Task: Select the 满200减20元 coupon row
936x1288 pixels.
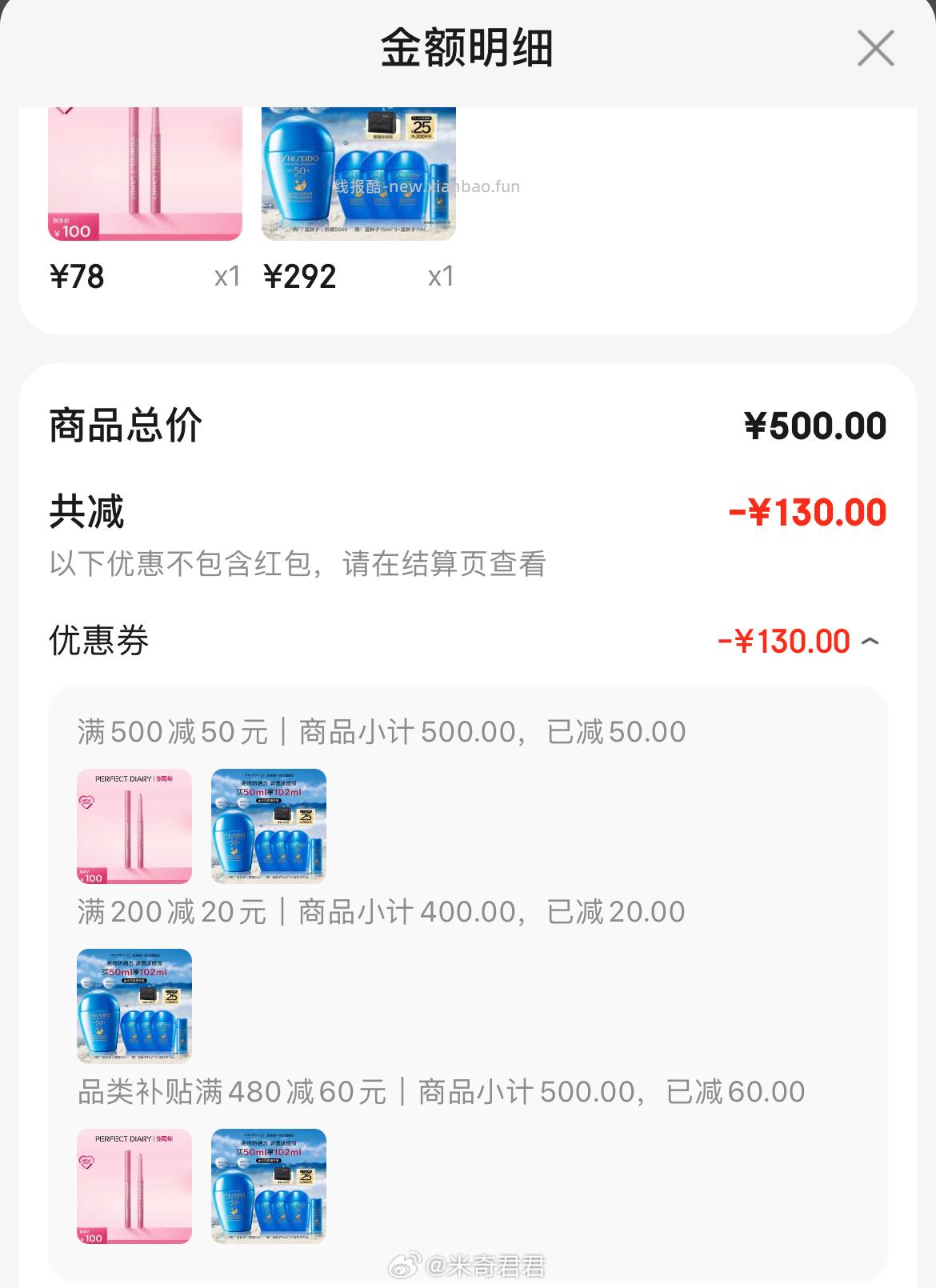Action: tap(380, 910)
